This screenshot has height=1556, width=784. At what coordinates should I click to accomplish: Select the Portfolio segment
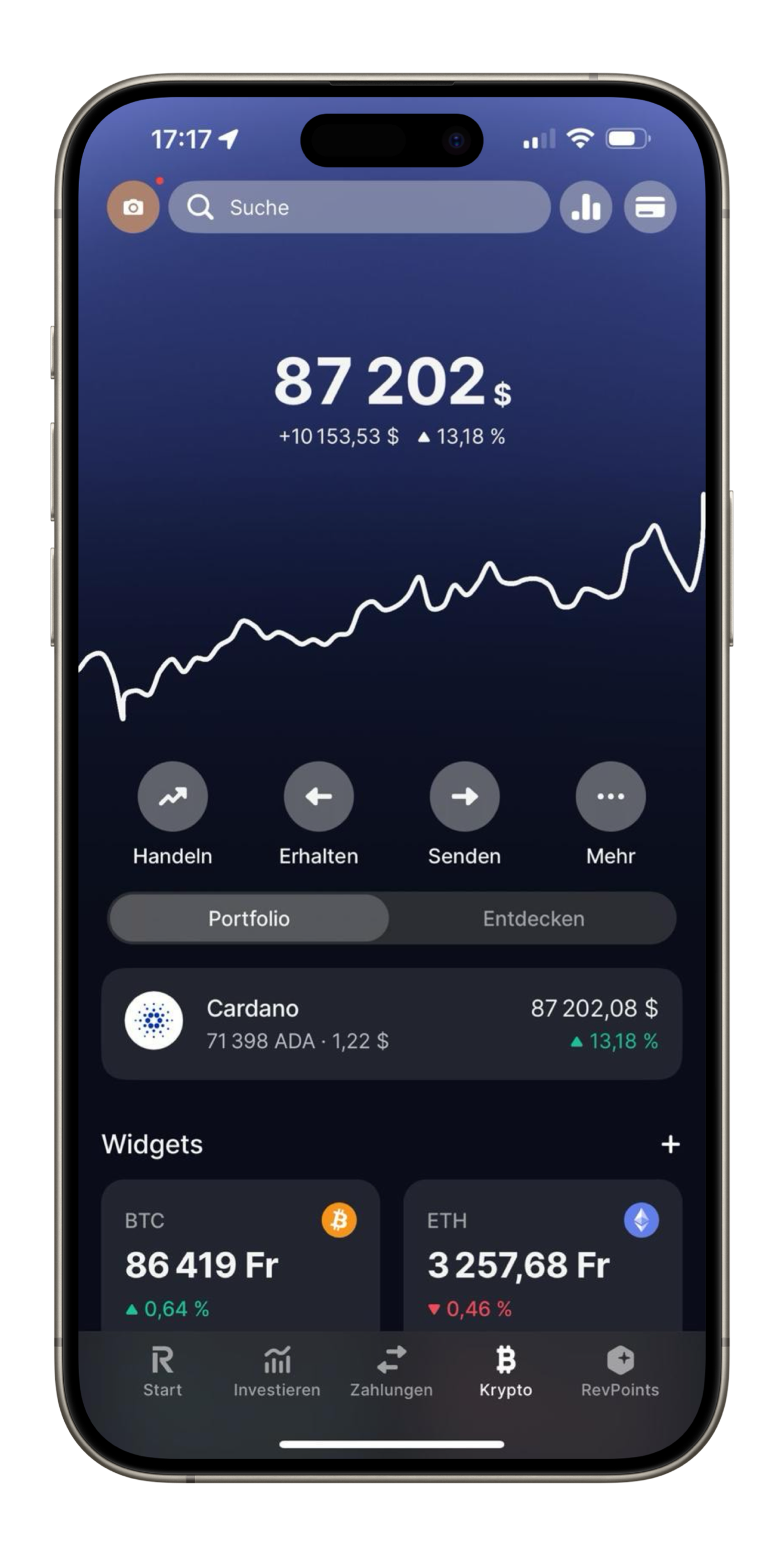(x=249, y=918)
